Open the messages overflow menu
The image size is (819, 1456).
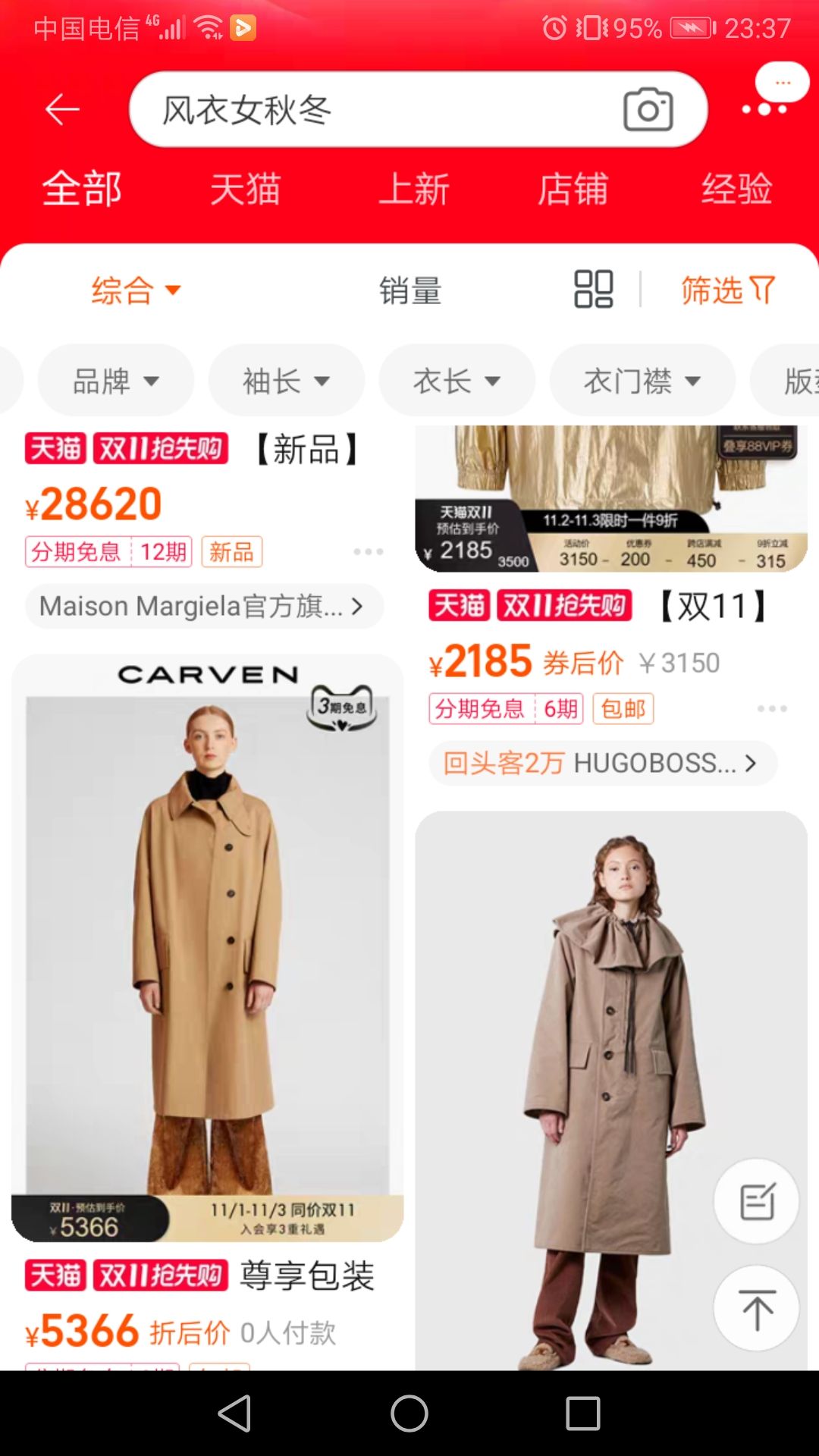pos(766,95)
